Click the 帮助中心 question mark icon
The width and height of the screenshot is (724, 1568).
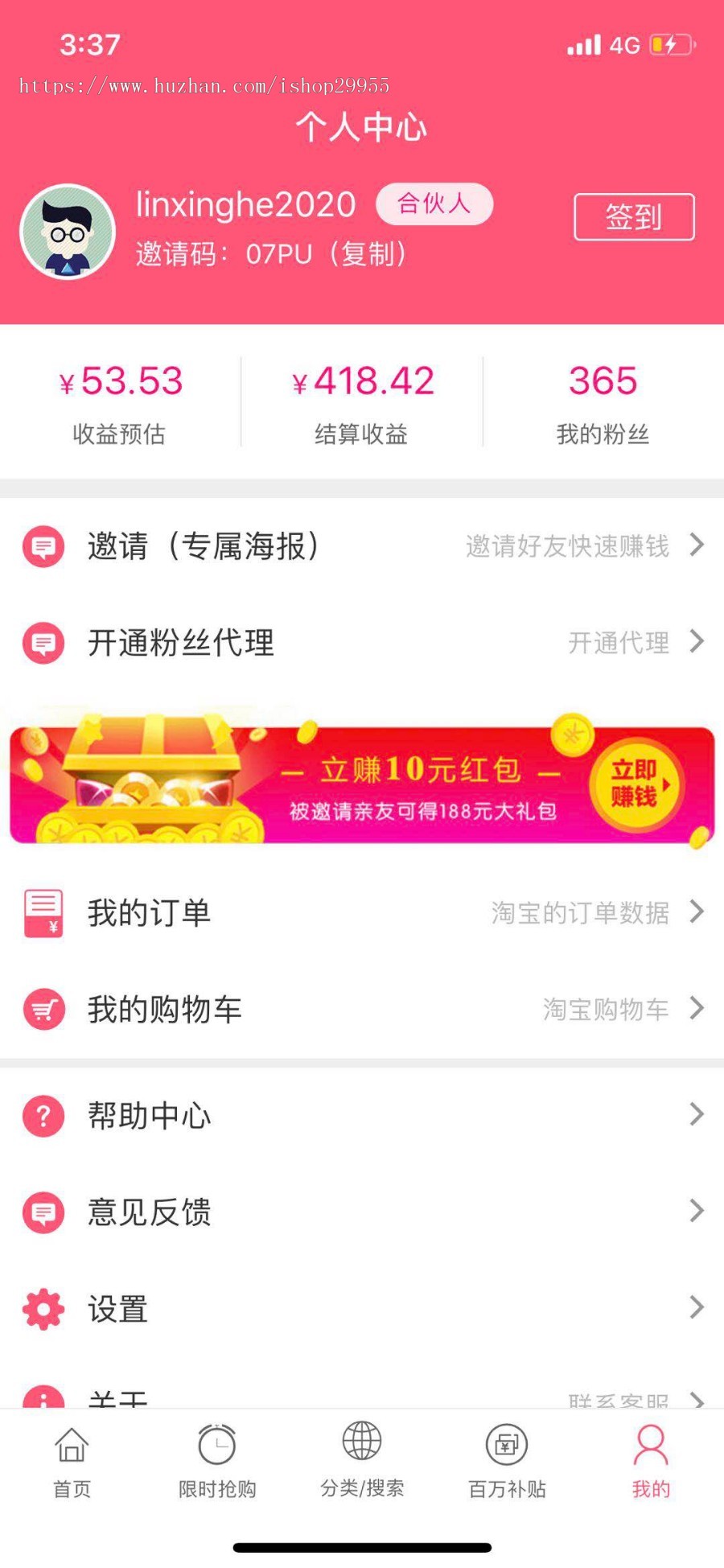point(43,1116)
